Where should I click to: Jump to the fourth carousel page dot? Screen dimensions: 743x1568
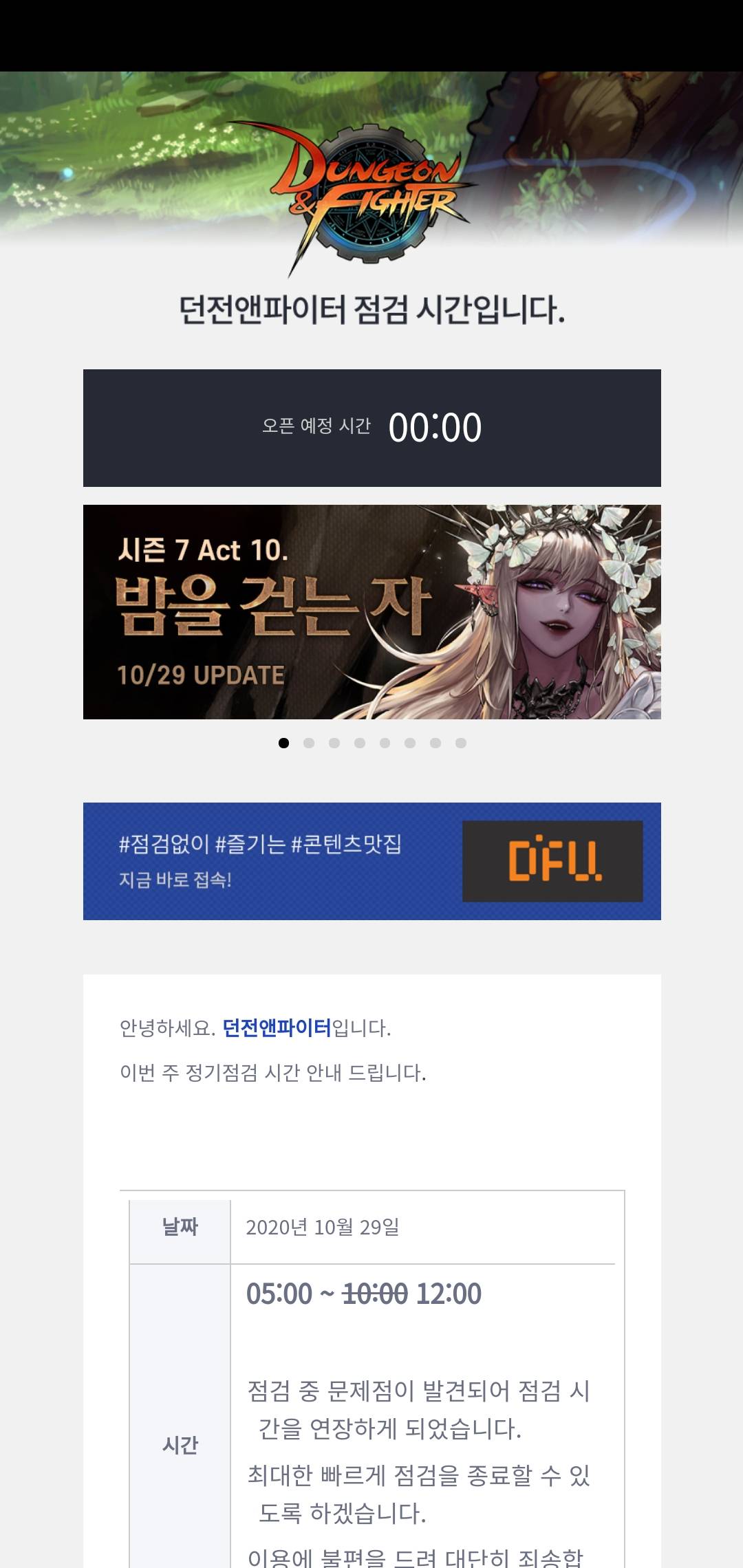pyautogui.click(x=360, y=743)
